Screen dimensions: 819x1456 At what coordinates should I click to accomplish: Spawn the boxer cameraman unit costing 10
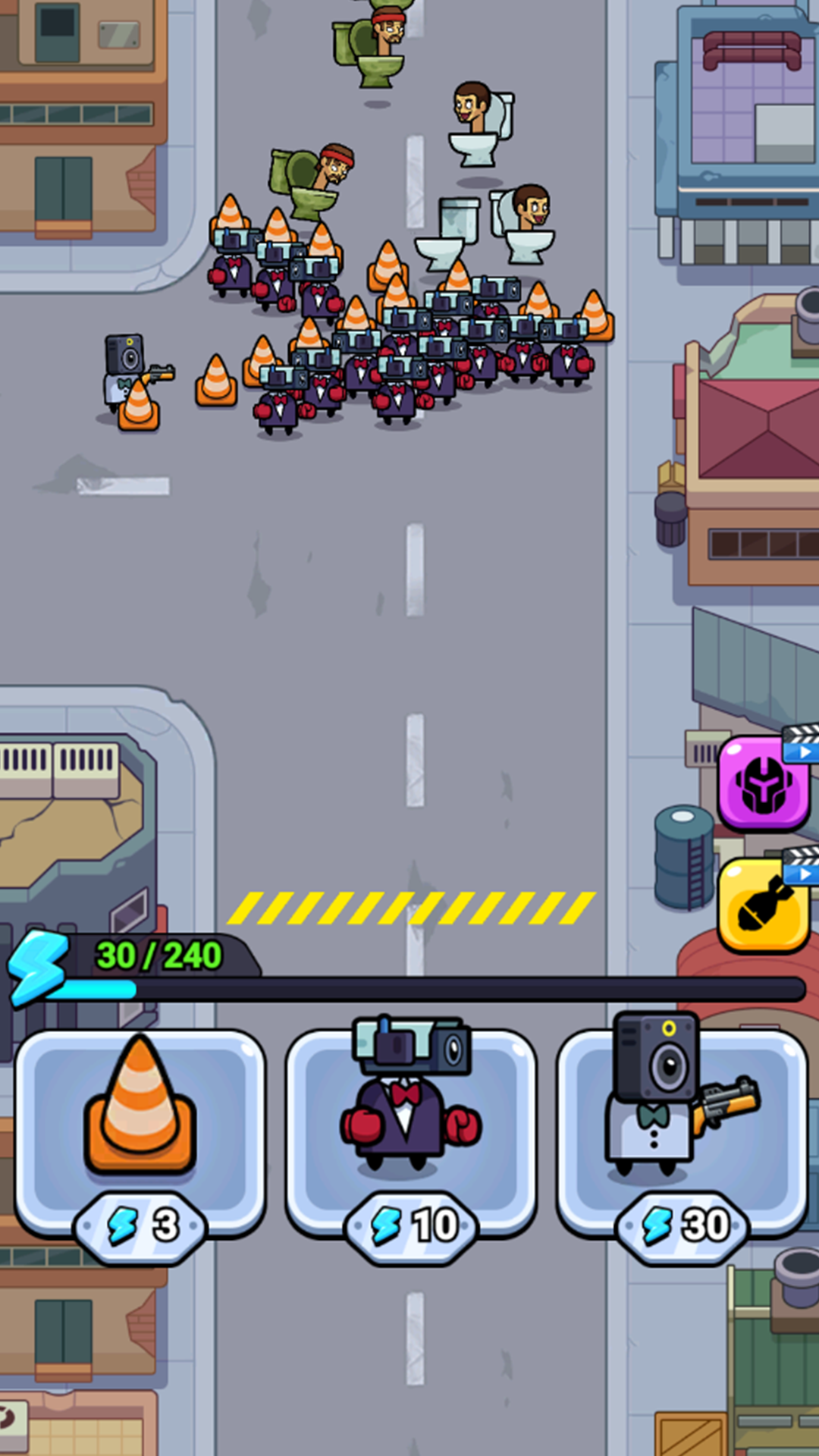(x=411, y=1130)
